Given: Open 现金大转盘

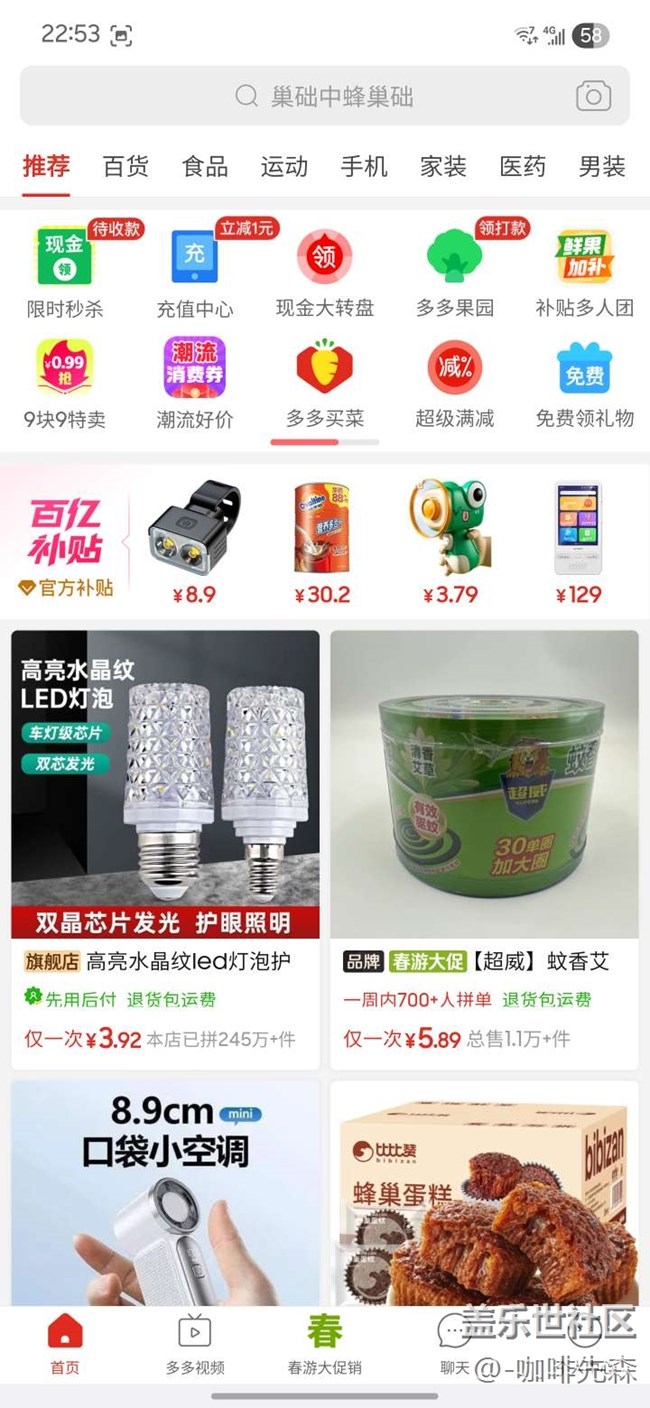Looking at the screenshot, I should pyautogui.click(x=325, y=270).
